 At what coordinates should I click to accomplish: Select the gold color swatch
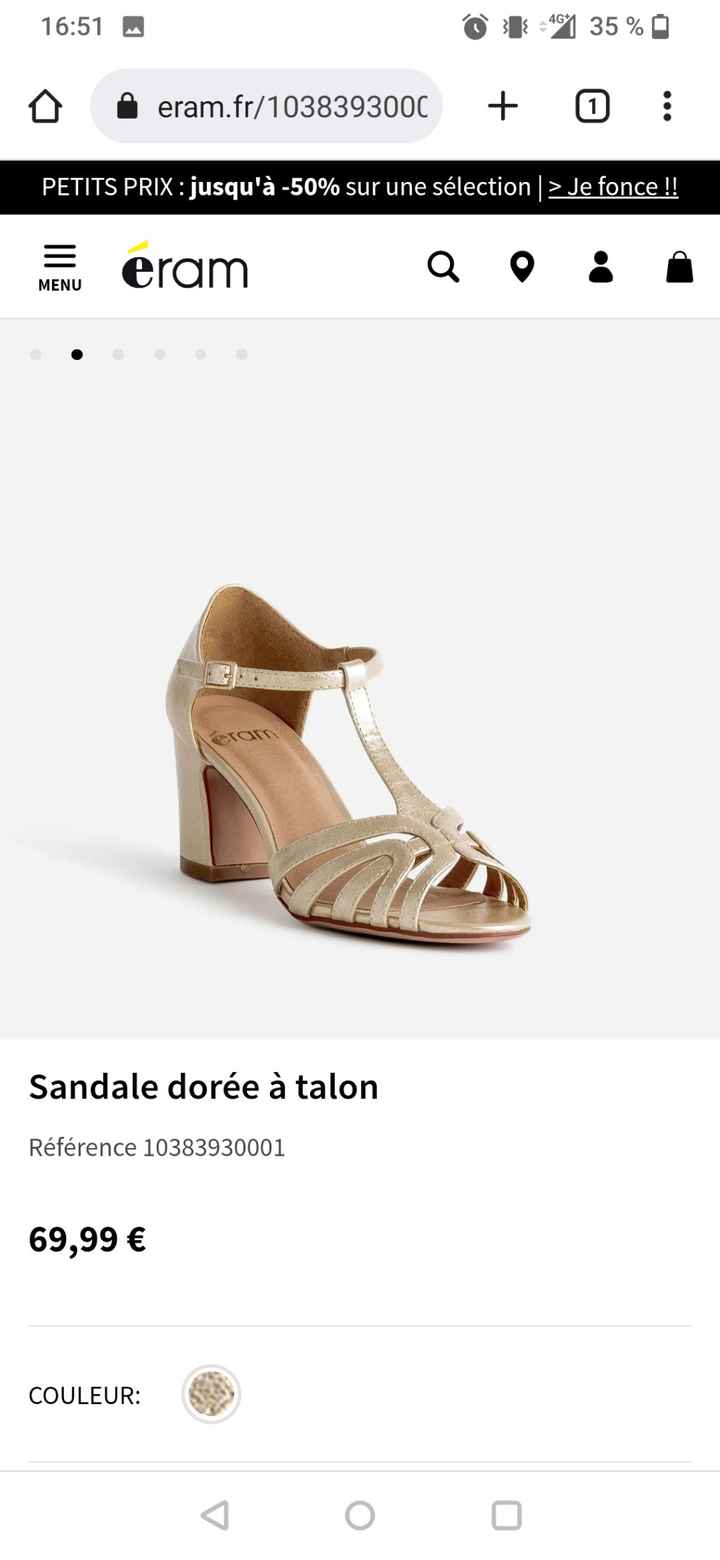[210, 1393]
